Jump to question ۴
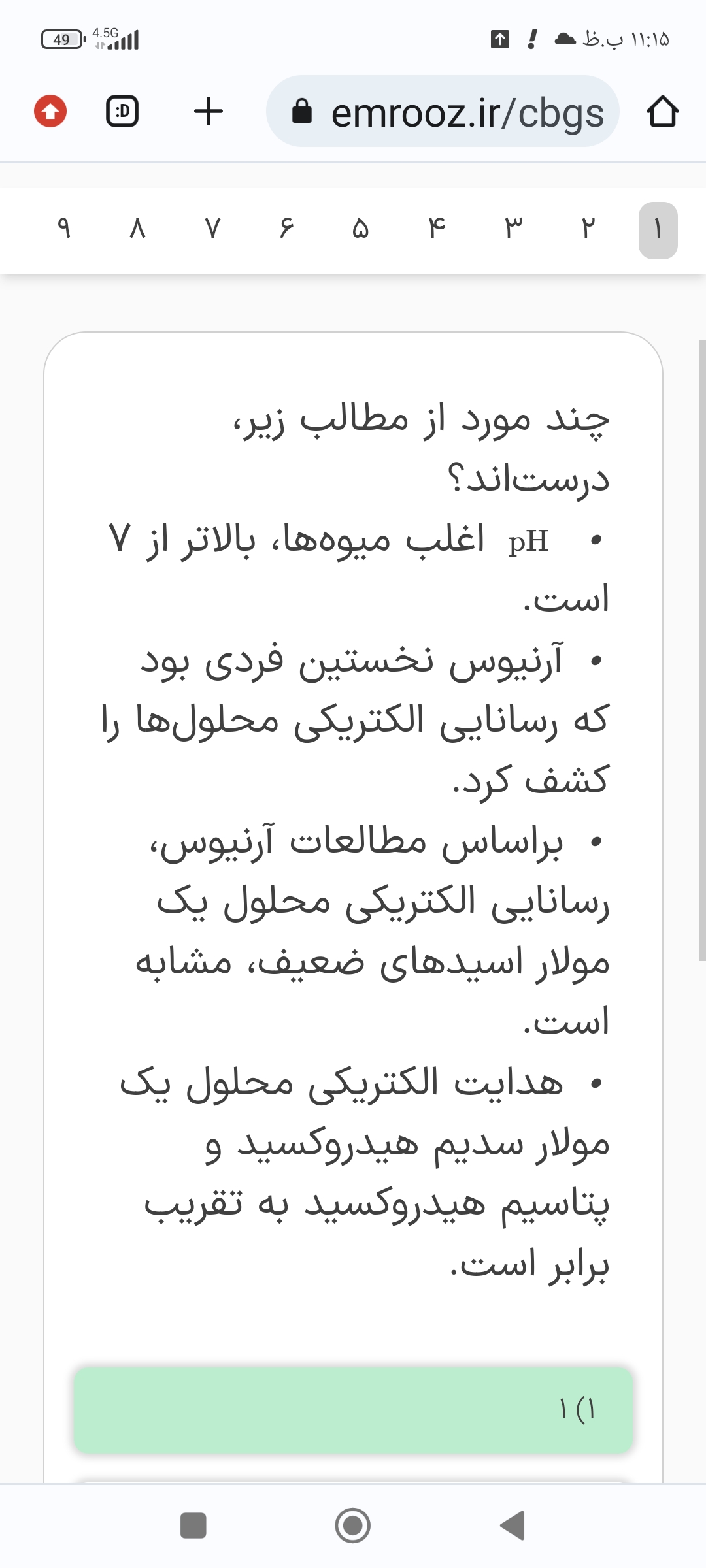 [437, 229]
